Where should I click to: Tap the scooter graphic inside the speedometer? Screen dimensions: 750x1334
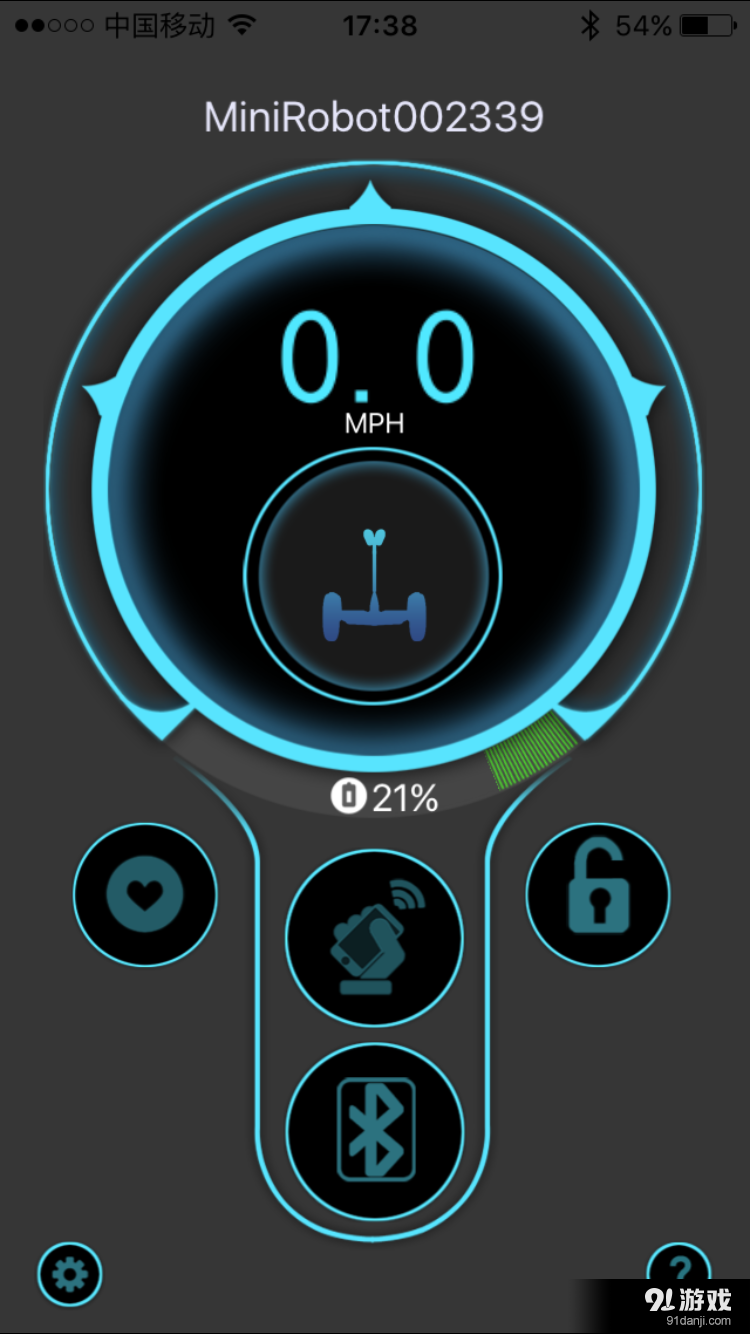coord(373,580)
